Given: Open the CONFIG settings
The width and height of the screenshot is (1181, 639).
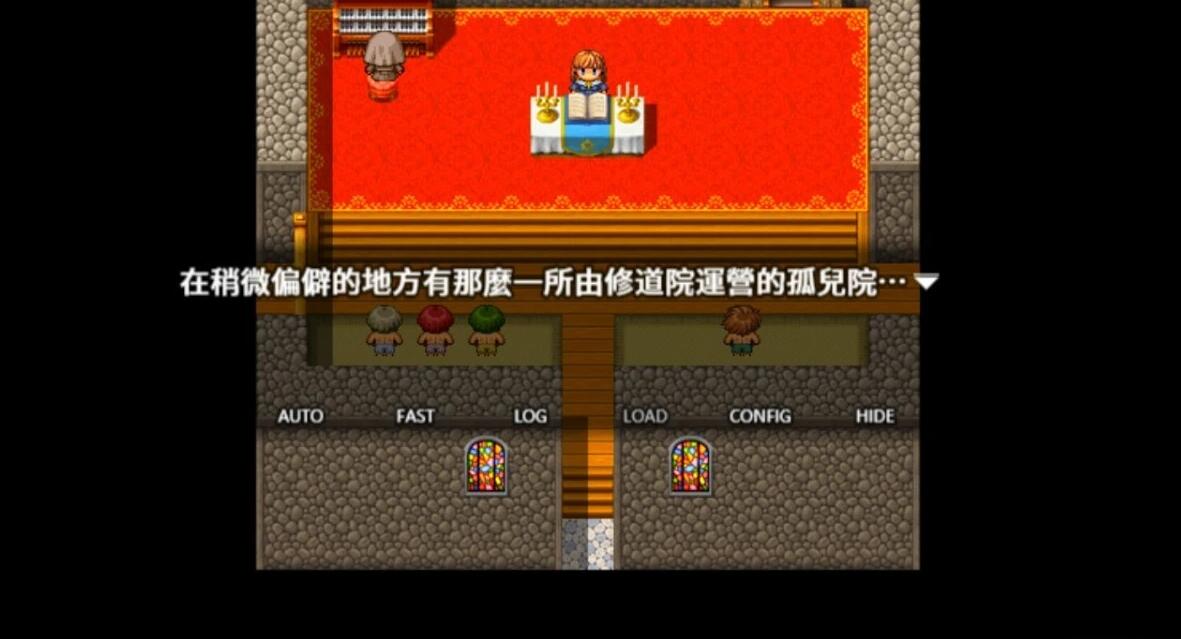Looking at the screenshot, I should tap(760, 416).
